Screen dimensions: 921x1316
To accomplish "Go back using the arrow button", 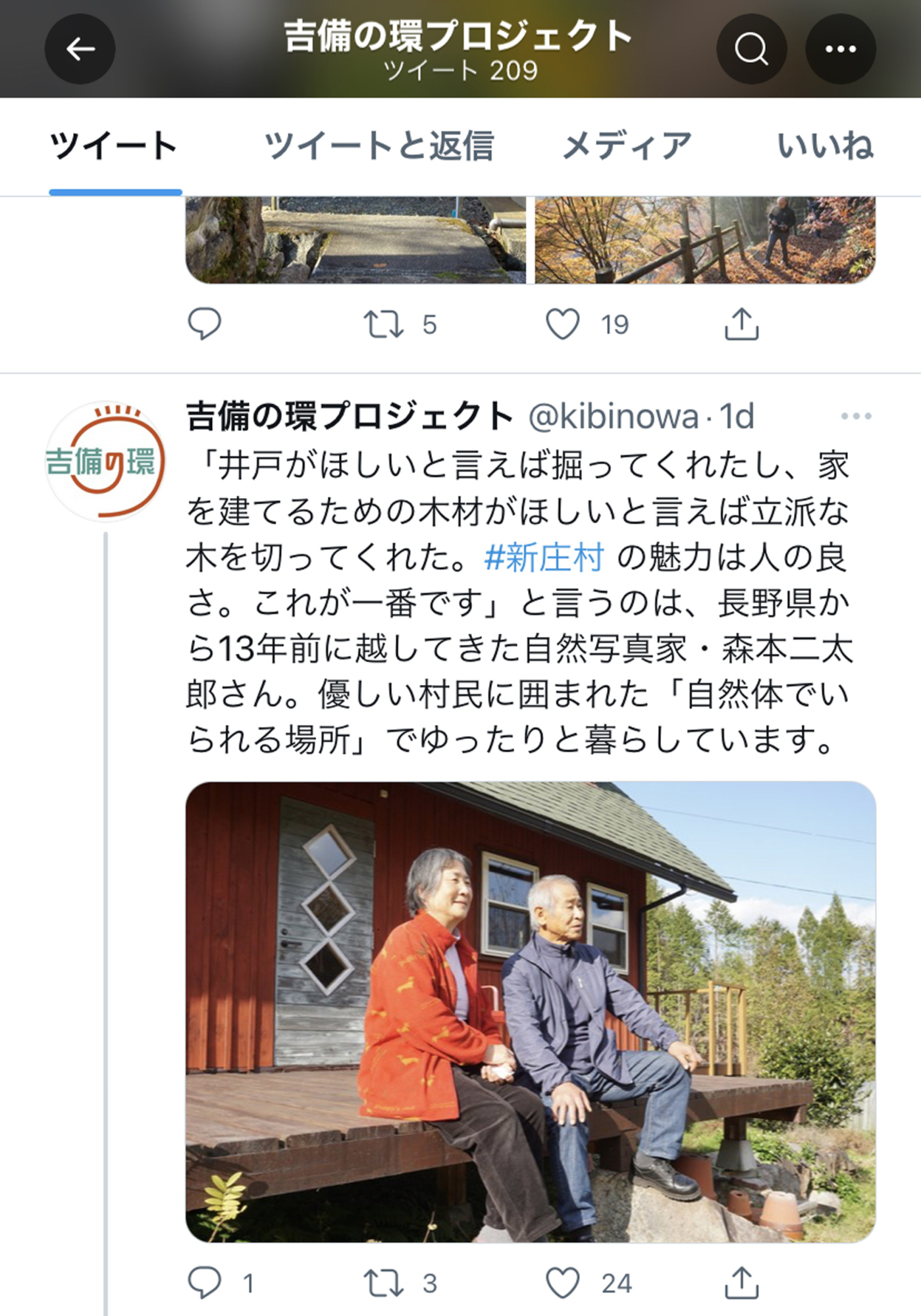I will click(80, 49).
